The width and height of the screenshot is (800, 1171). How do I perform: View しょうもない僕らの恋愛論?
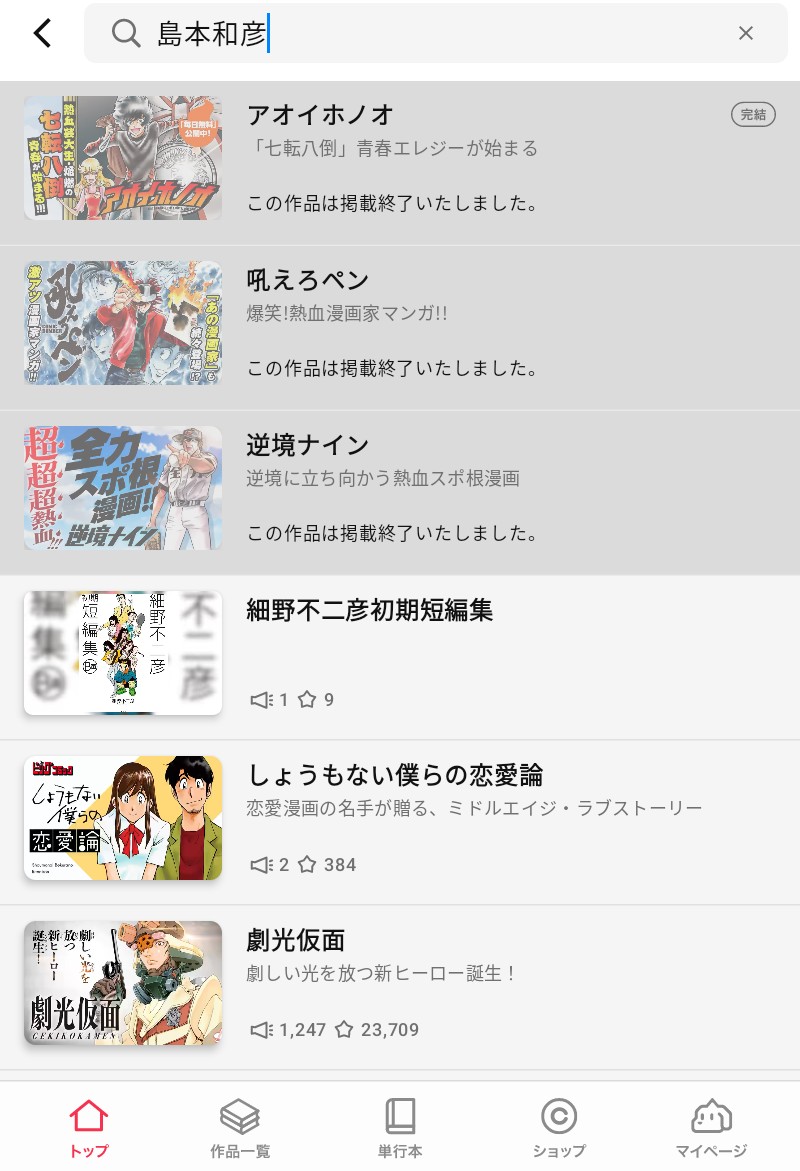click(400, 818)
